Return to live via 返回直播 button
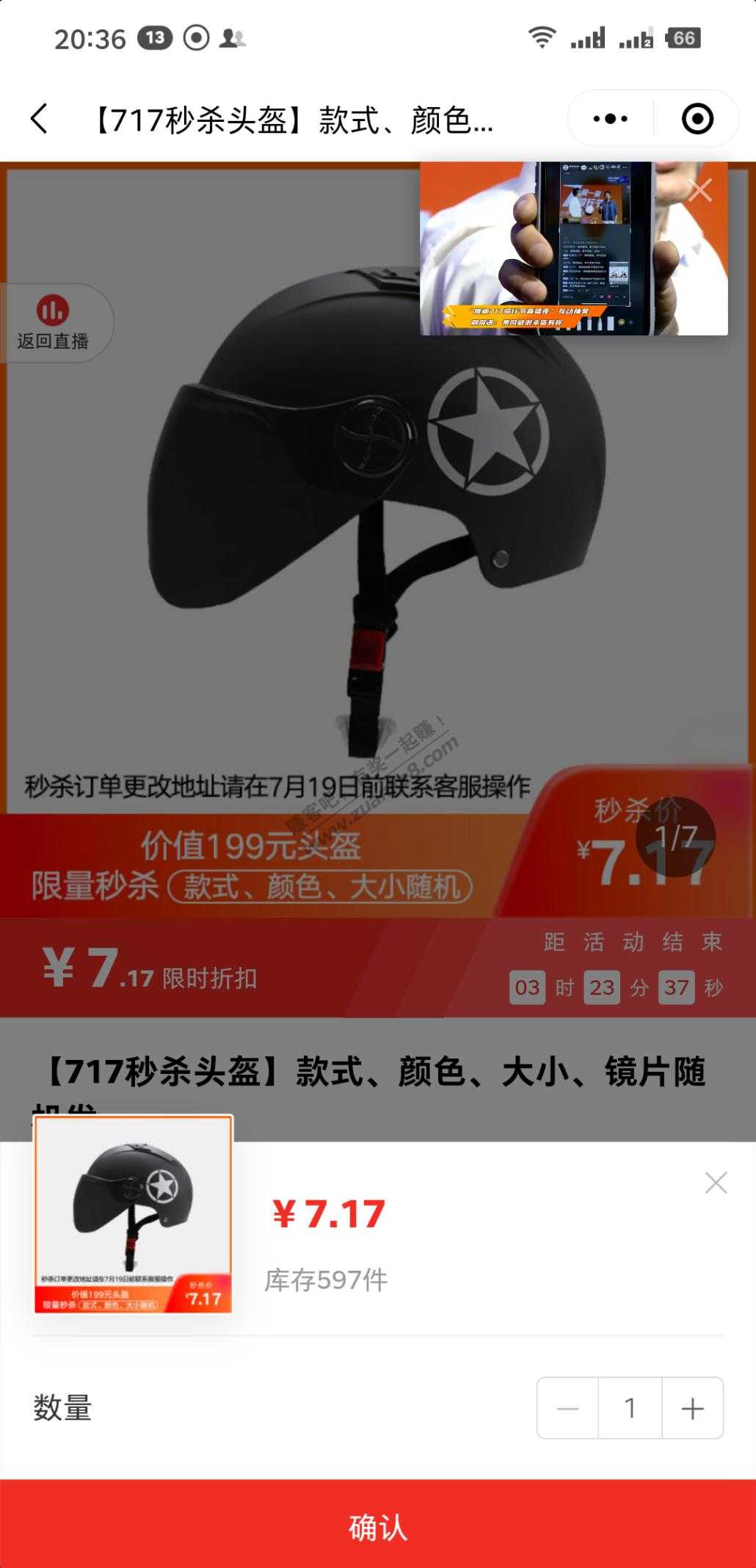The image size is (756, 1568). click(x=53, y=323)
